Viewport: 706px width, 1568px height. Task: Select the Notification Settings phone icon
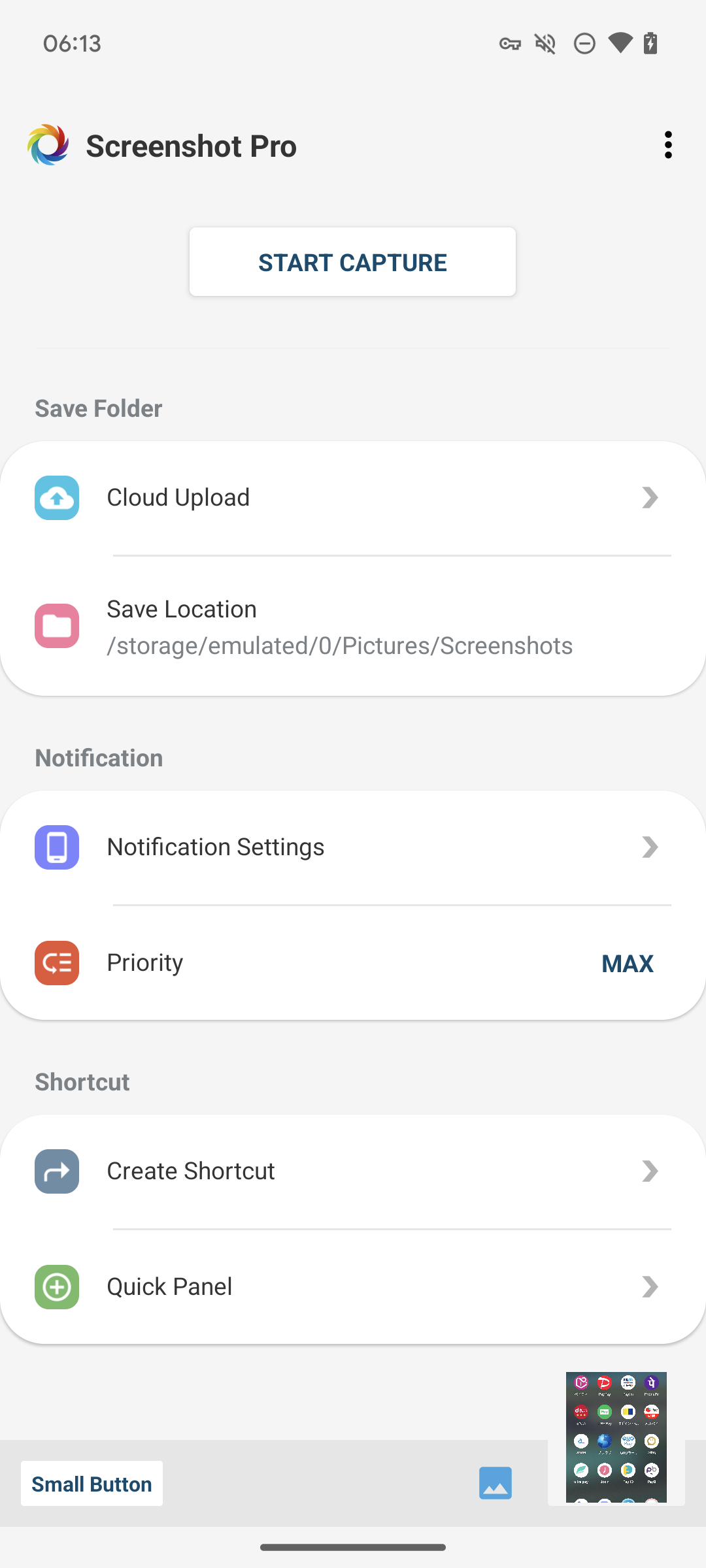[x=56, y=847]
